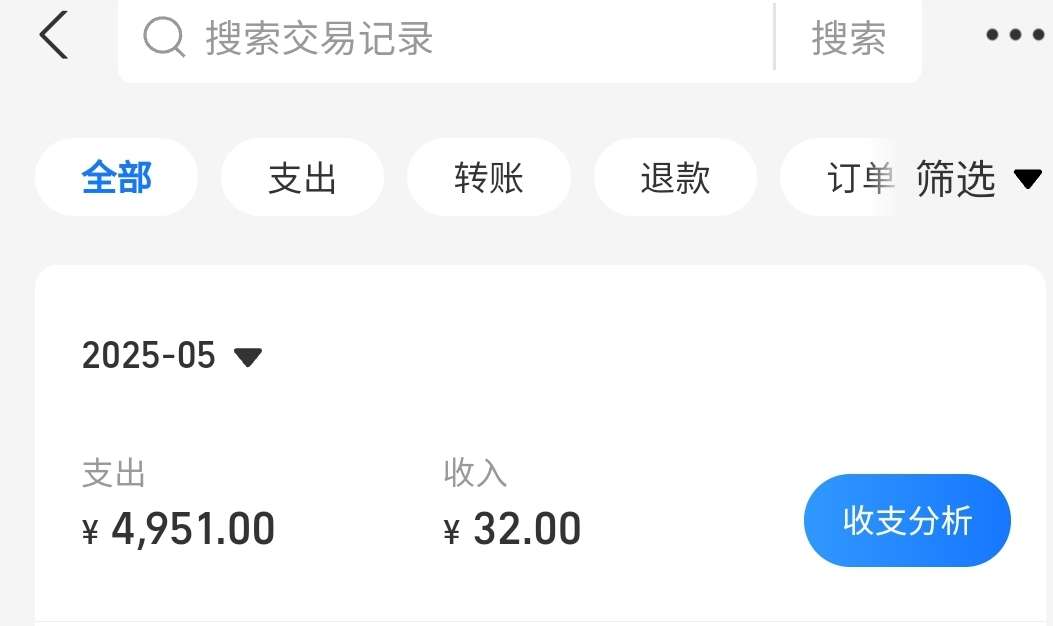Select the 订单 filter chip
The image size is (1053, 626).
(845, 178)
